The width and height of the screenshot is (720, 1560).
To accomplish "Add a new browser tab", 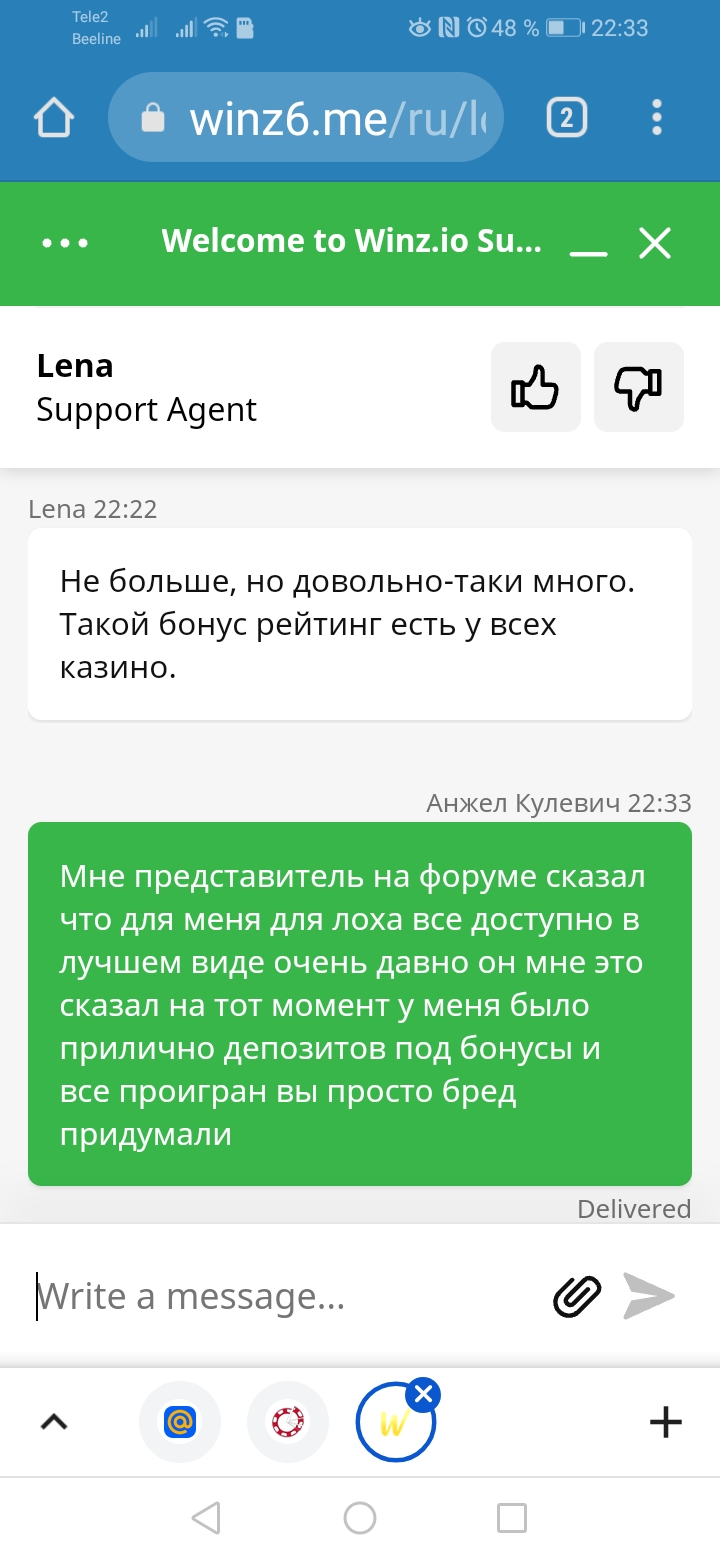I will (666, 1421).
